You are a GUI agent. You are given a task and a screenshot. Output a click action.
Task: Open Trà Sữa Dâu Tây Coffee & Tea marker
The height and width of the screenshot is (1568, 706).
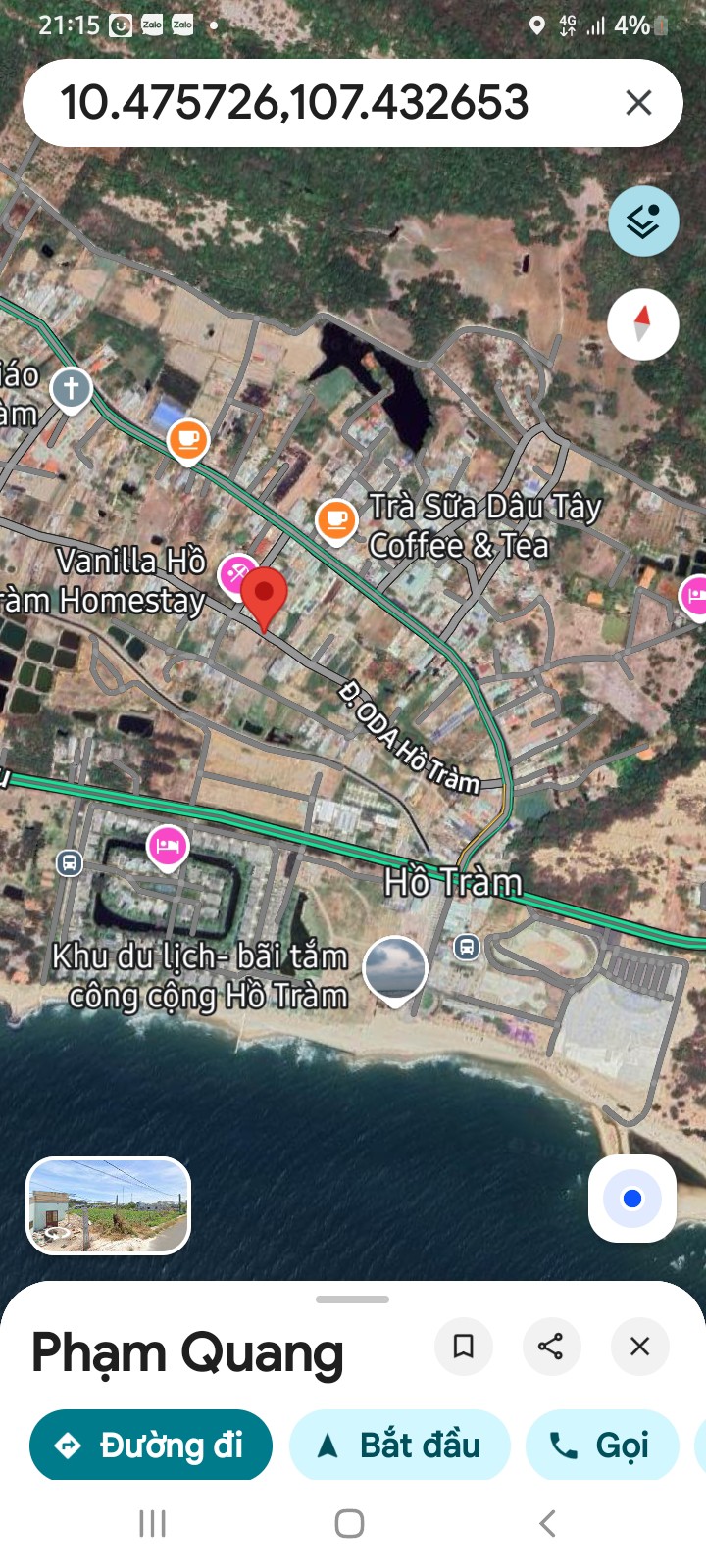pos(336,520)
